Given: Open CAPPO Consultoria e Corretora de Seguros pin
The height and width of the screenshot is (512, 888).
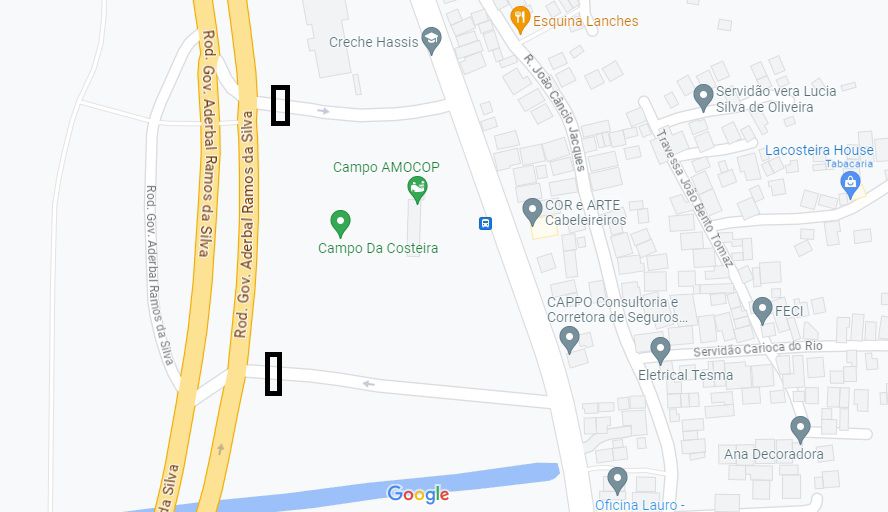Looking at the screenshot, I should [x=570, y=338].
